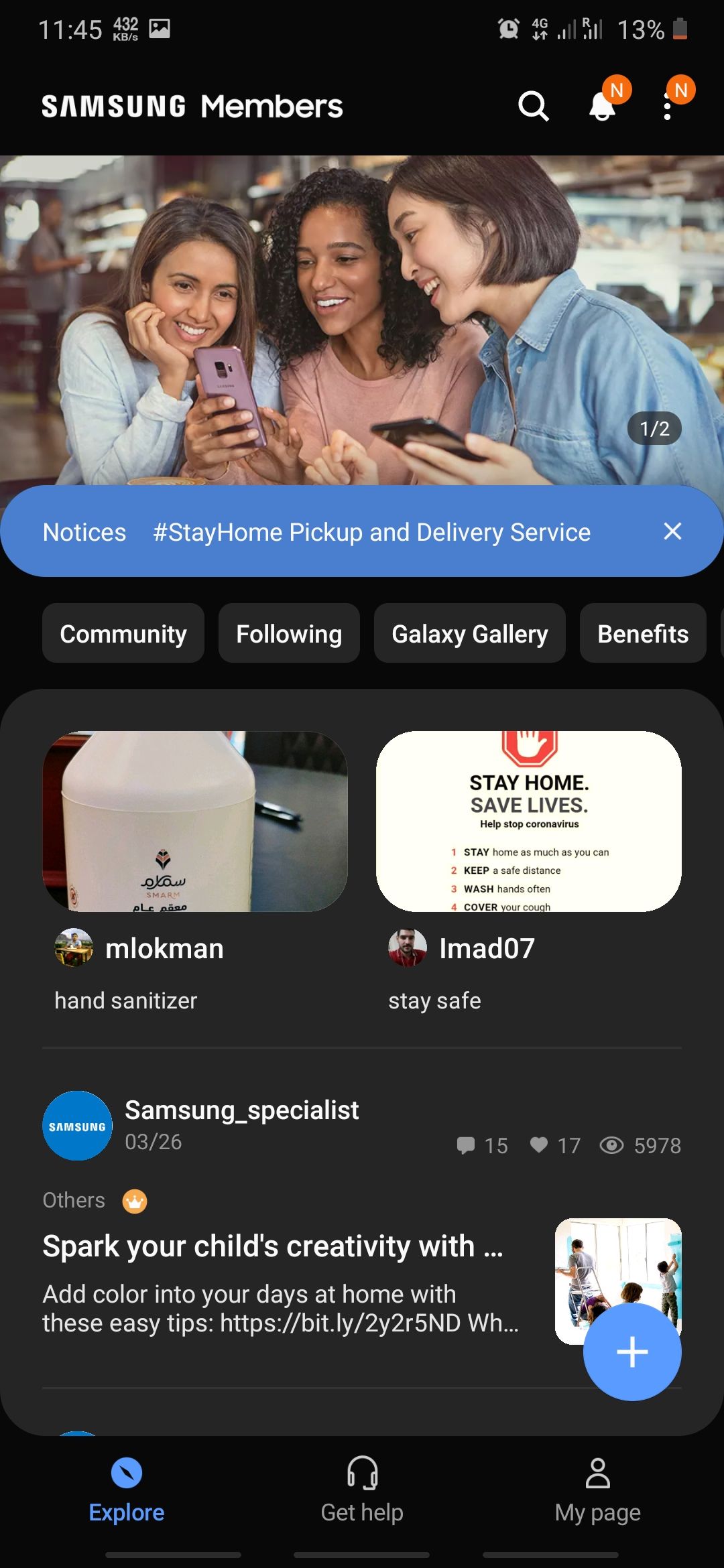Switch to the Following tab

(x=288, y=633)
